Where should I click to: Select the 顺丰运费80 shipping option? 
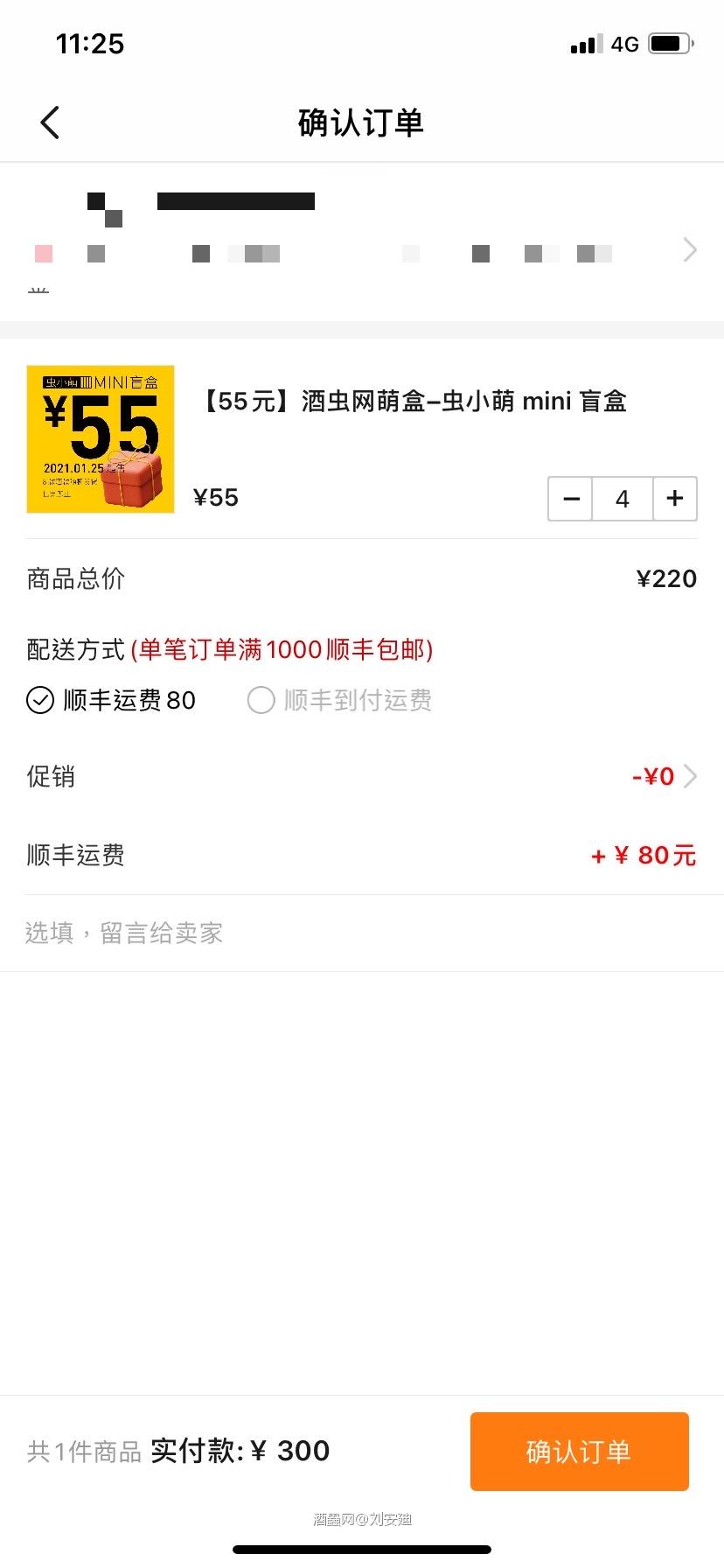110,700
